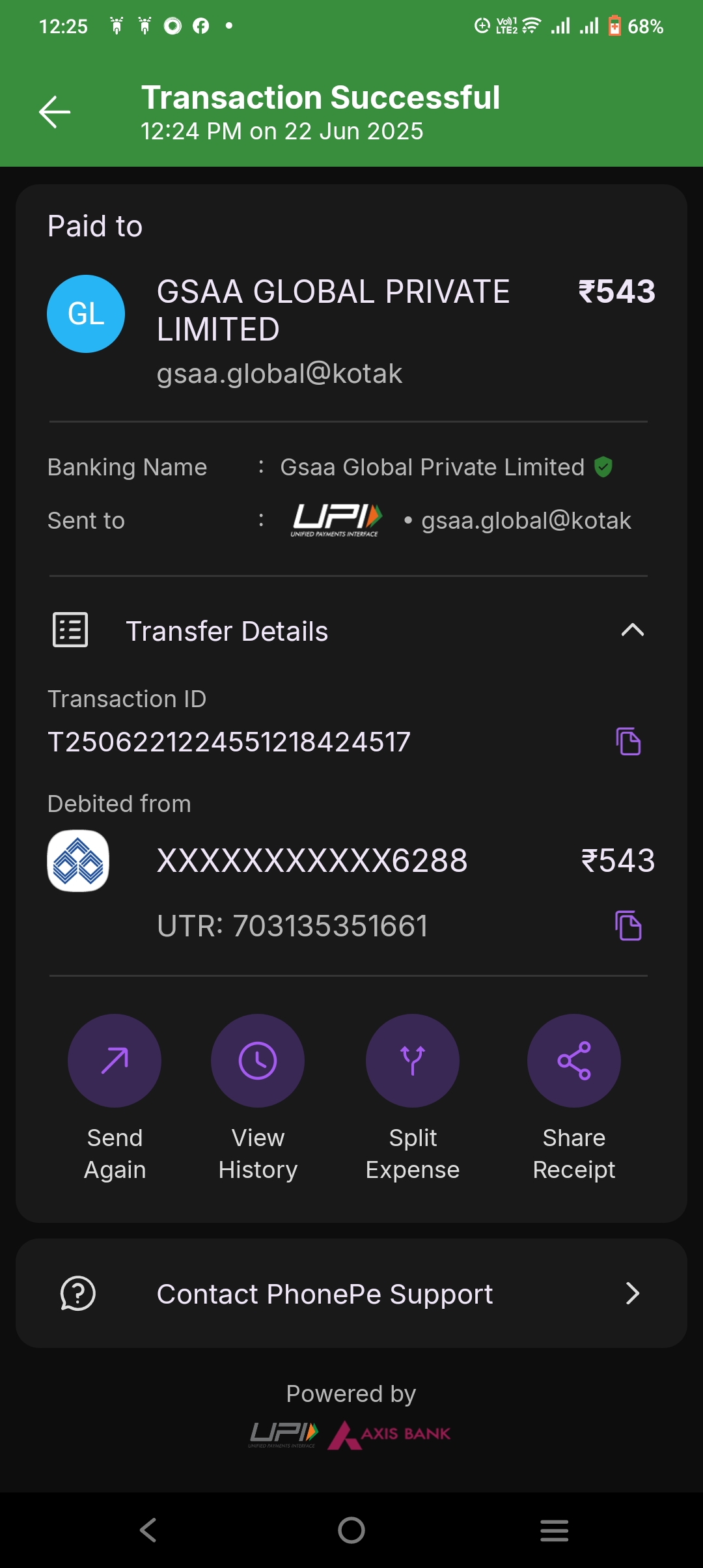Copy the Transaction ID
703x1568 pixels.
pyautogui.click(x=628, y=742)
